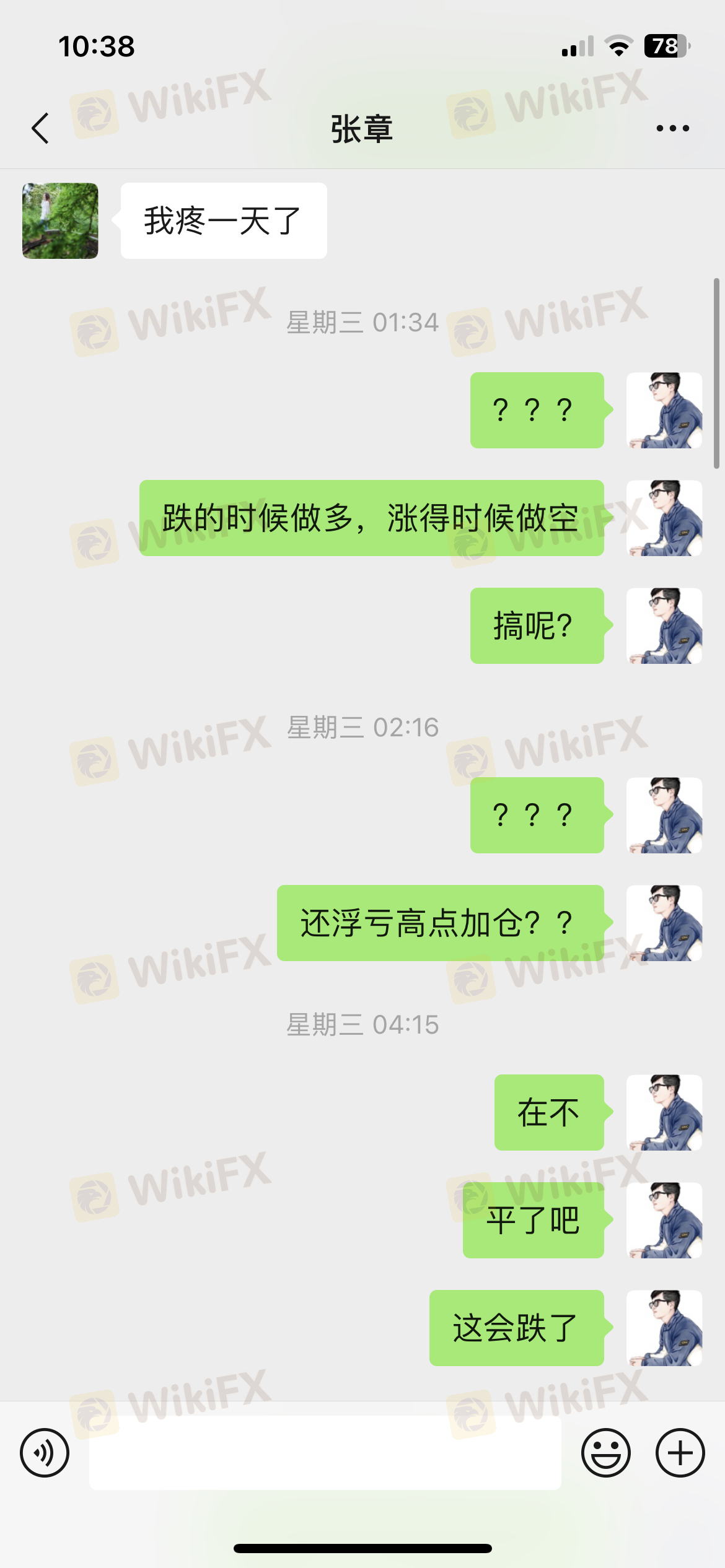
Task: Go back from the 张章 chat
Action: 40,128
